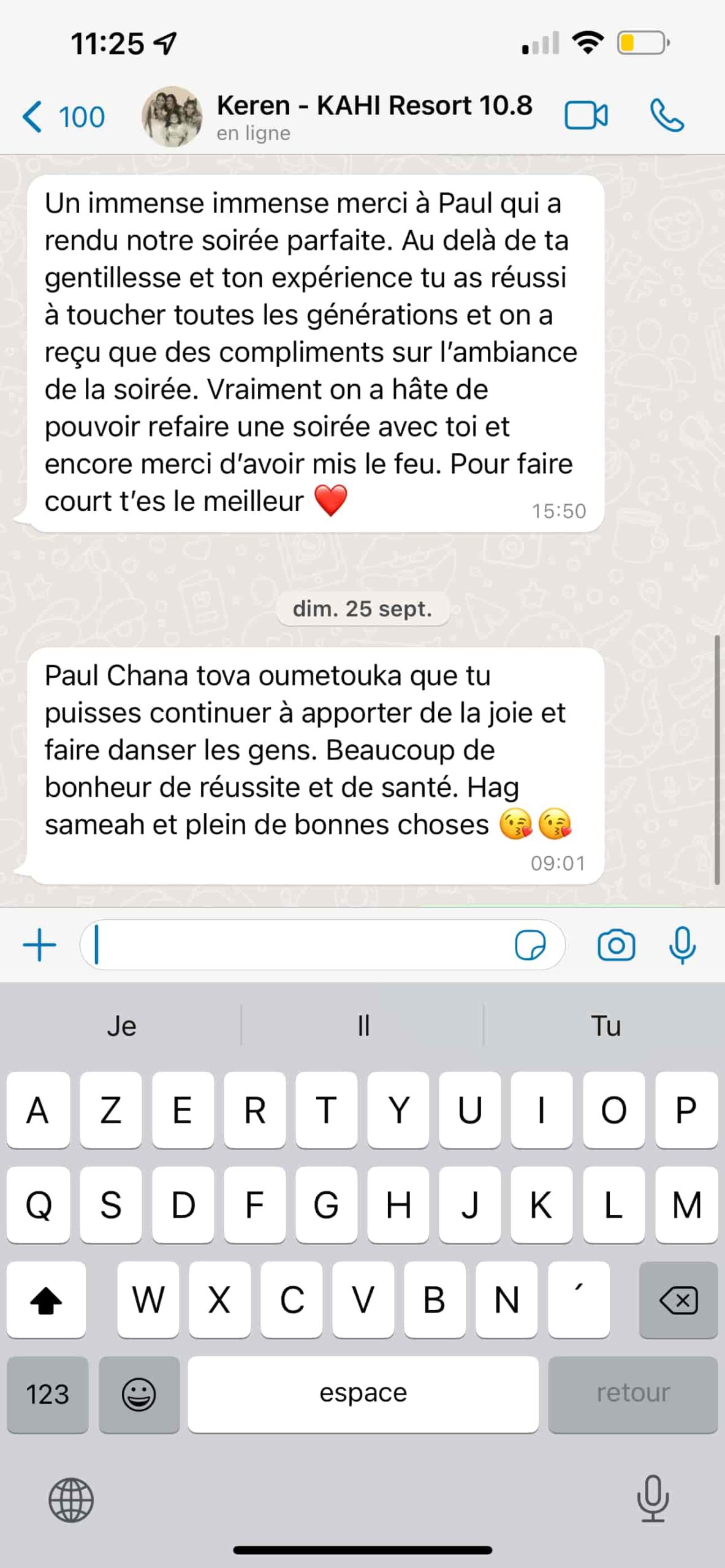Screen dimensions: 725x1568
Task: Choose the "Tu" keyboard suggestion
Action: click(x=605, y=1026)
